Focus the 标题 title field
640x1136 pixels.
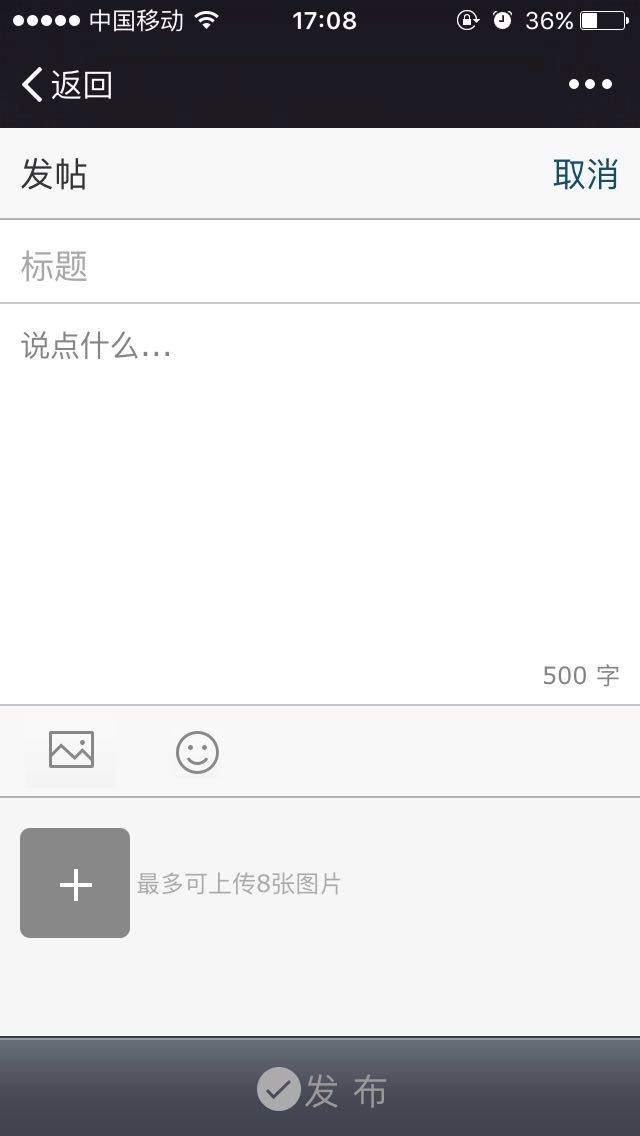click(320, 266)
